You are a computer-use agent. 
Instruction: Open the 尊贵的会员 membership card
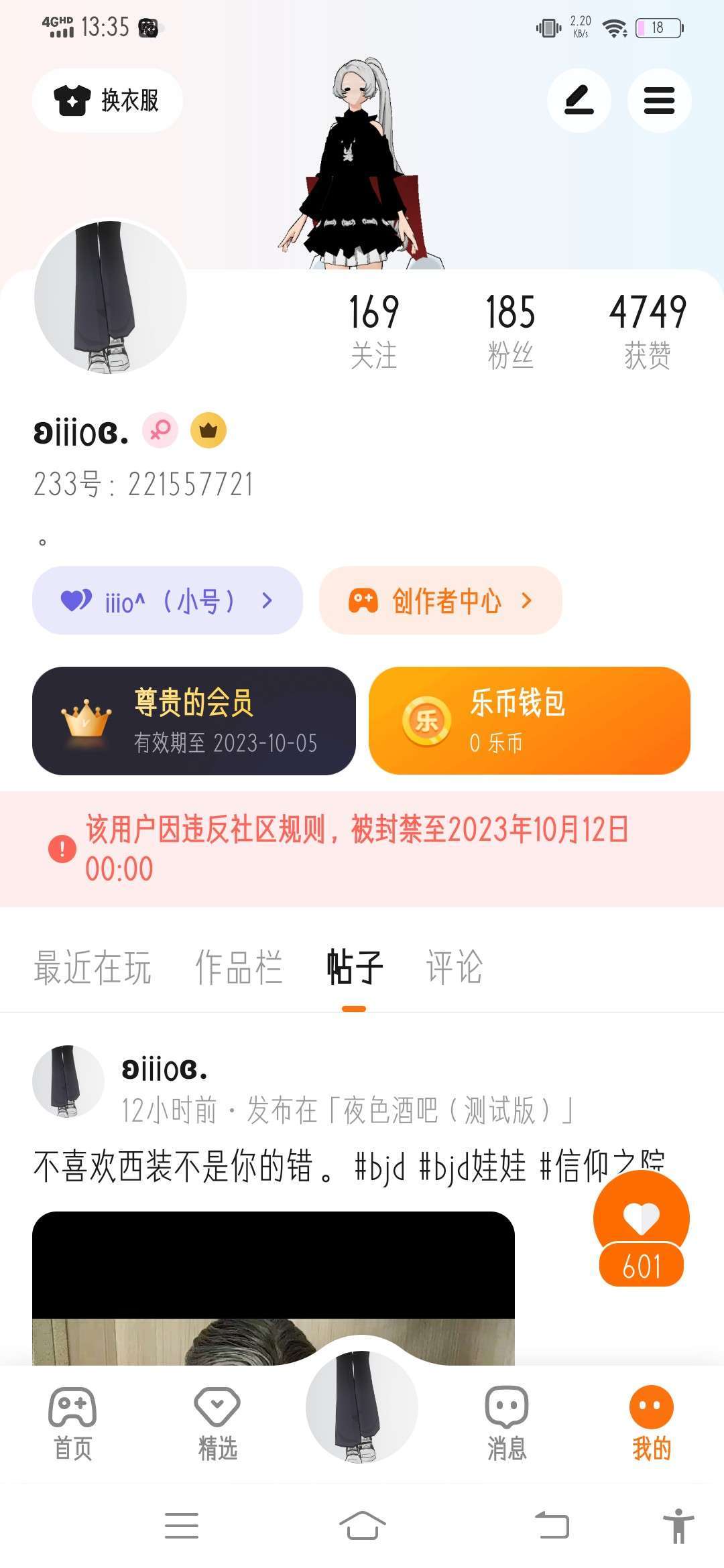(x=194, y=721)
